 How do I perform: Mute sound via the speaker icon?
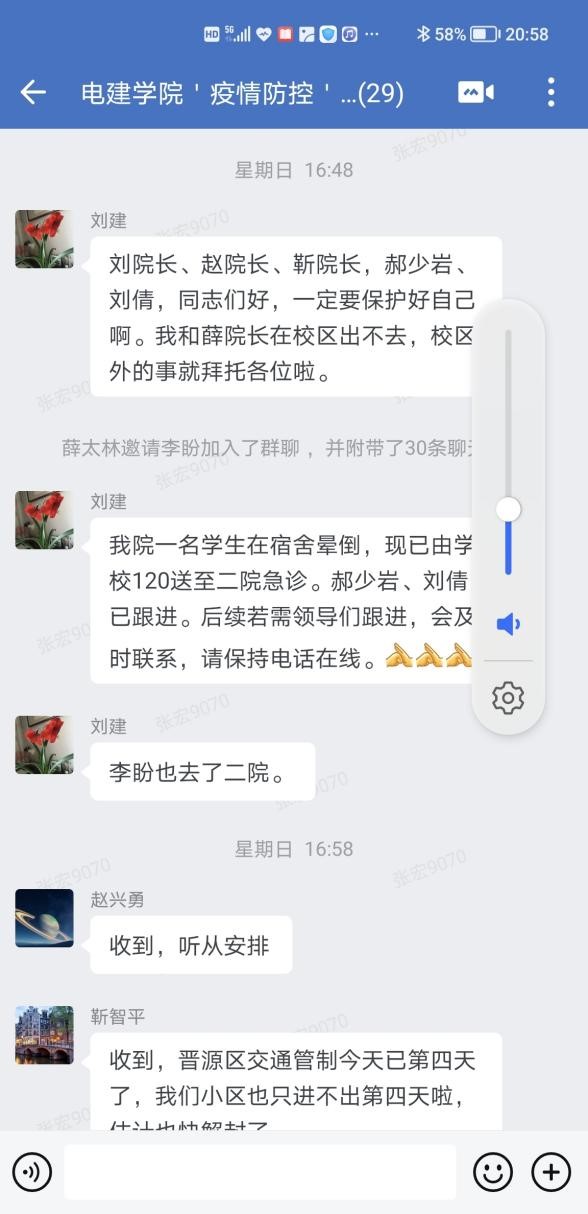pos(508,624)
